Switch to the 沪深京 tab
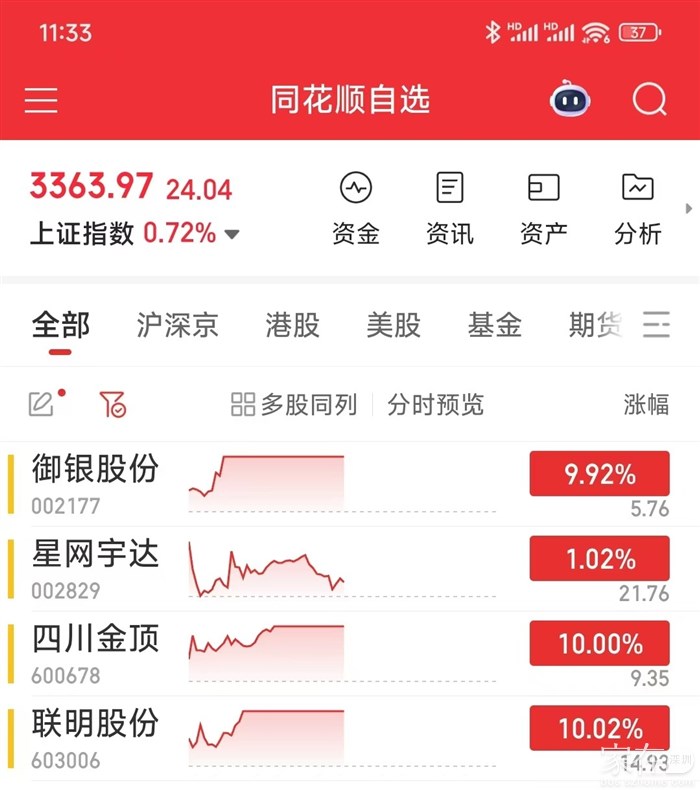This screenshot has width=700, height=790. (x=177, y=325)
